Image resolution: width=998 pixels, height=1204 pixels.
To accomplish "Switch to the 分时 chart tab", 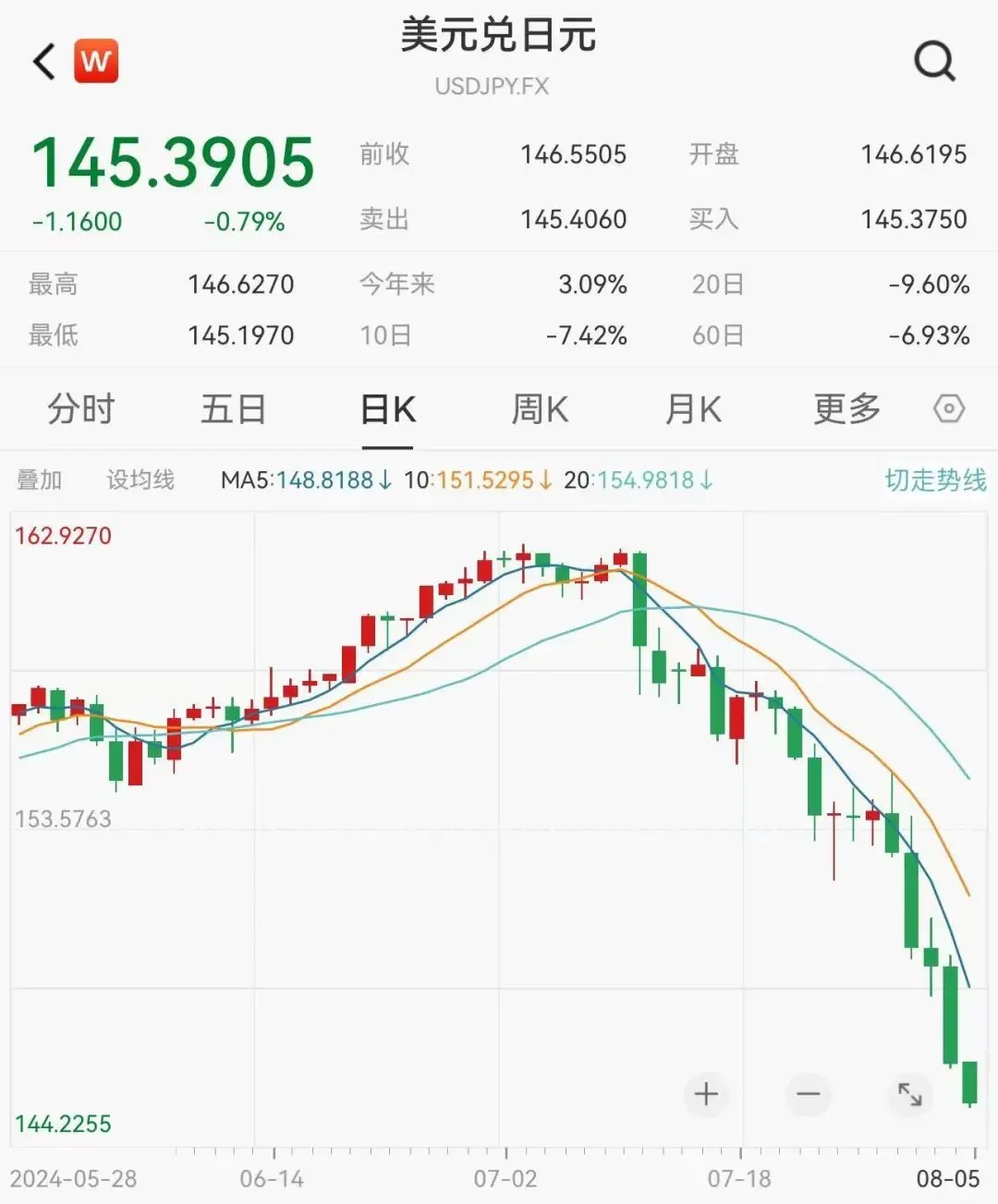I will pos(81,409).
